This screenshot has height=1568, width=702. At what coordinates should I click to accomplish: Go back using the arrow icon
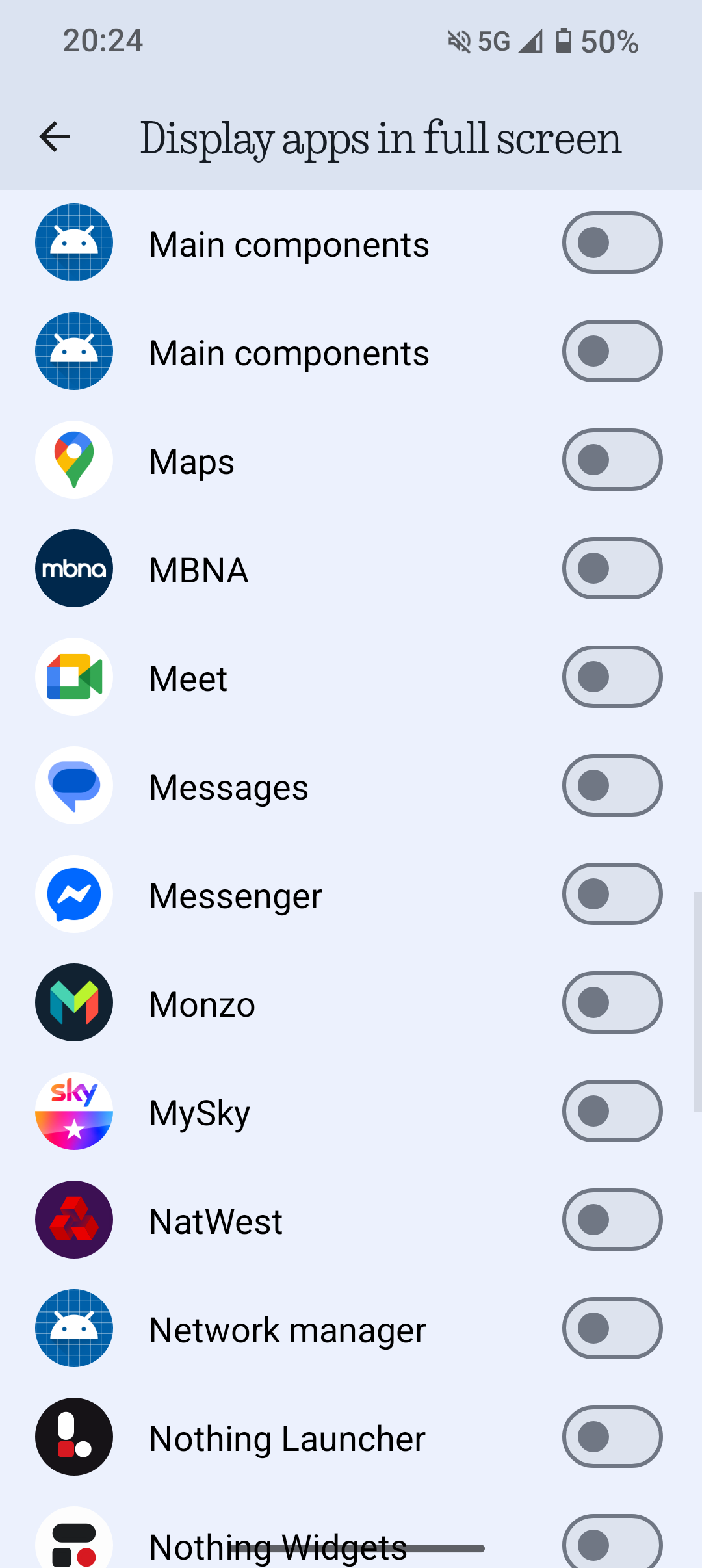[55, 137]
